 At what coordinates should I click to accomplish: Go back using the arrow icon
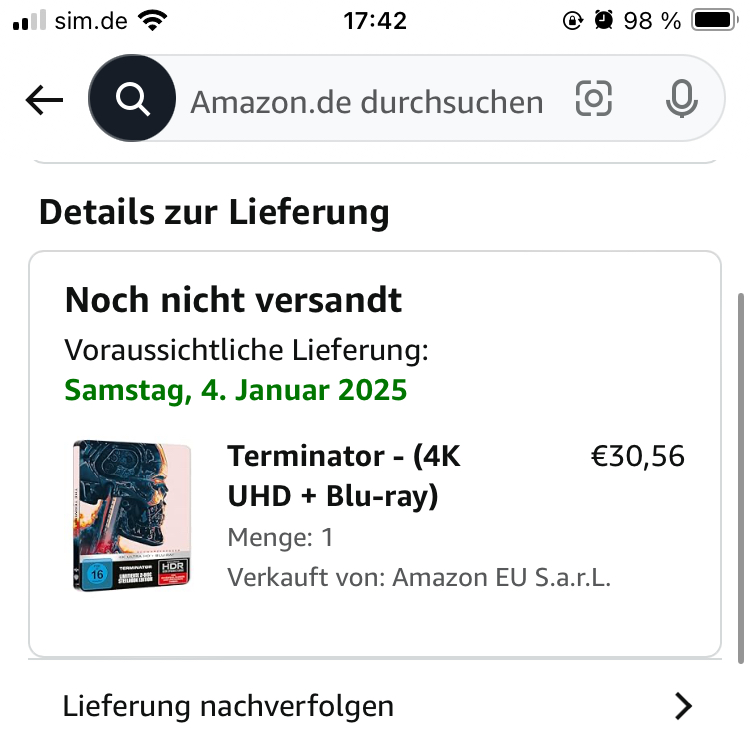pos(44,99)
